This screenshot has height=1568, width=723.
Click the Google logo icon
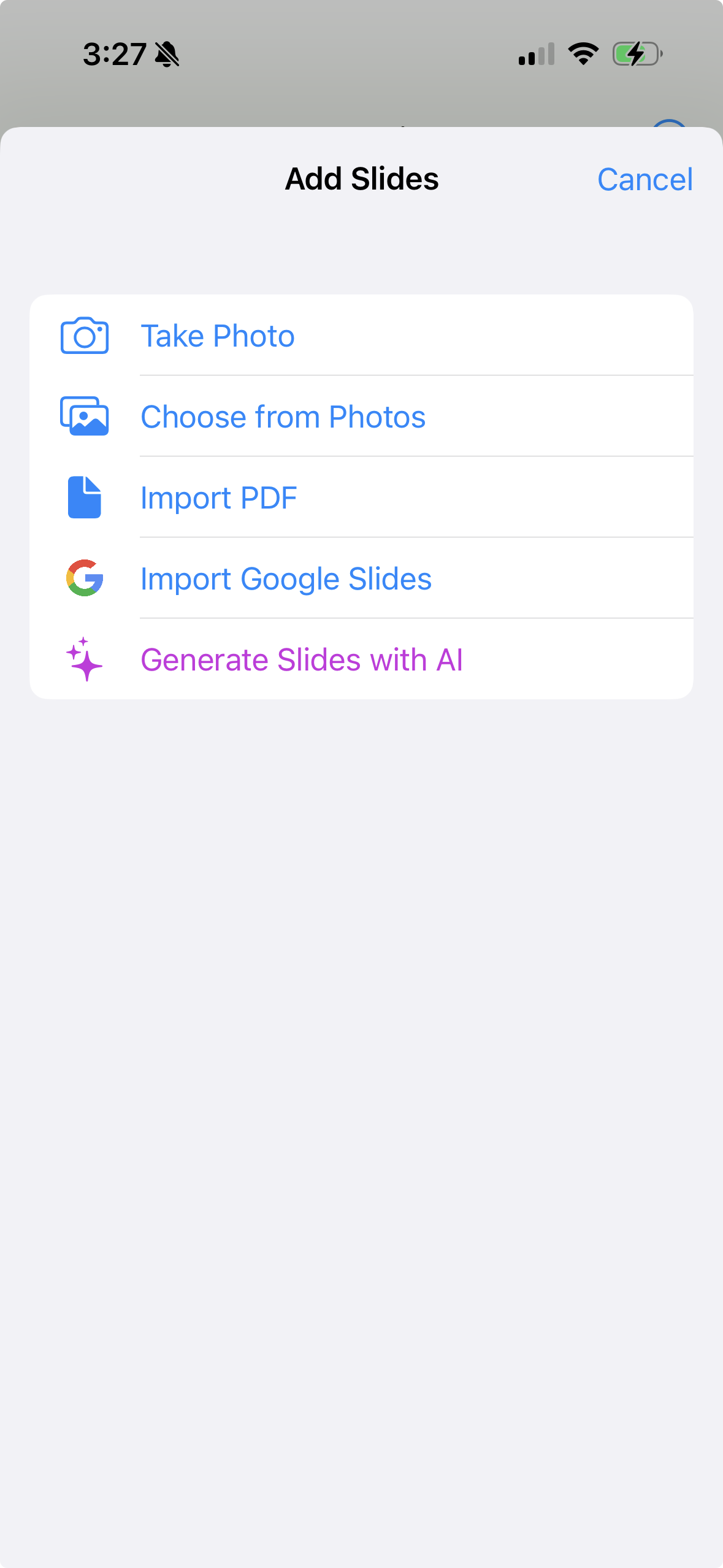coord(85,578)
